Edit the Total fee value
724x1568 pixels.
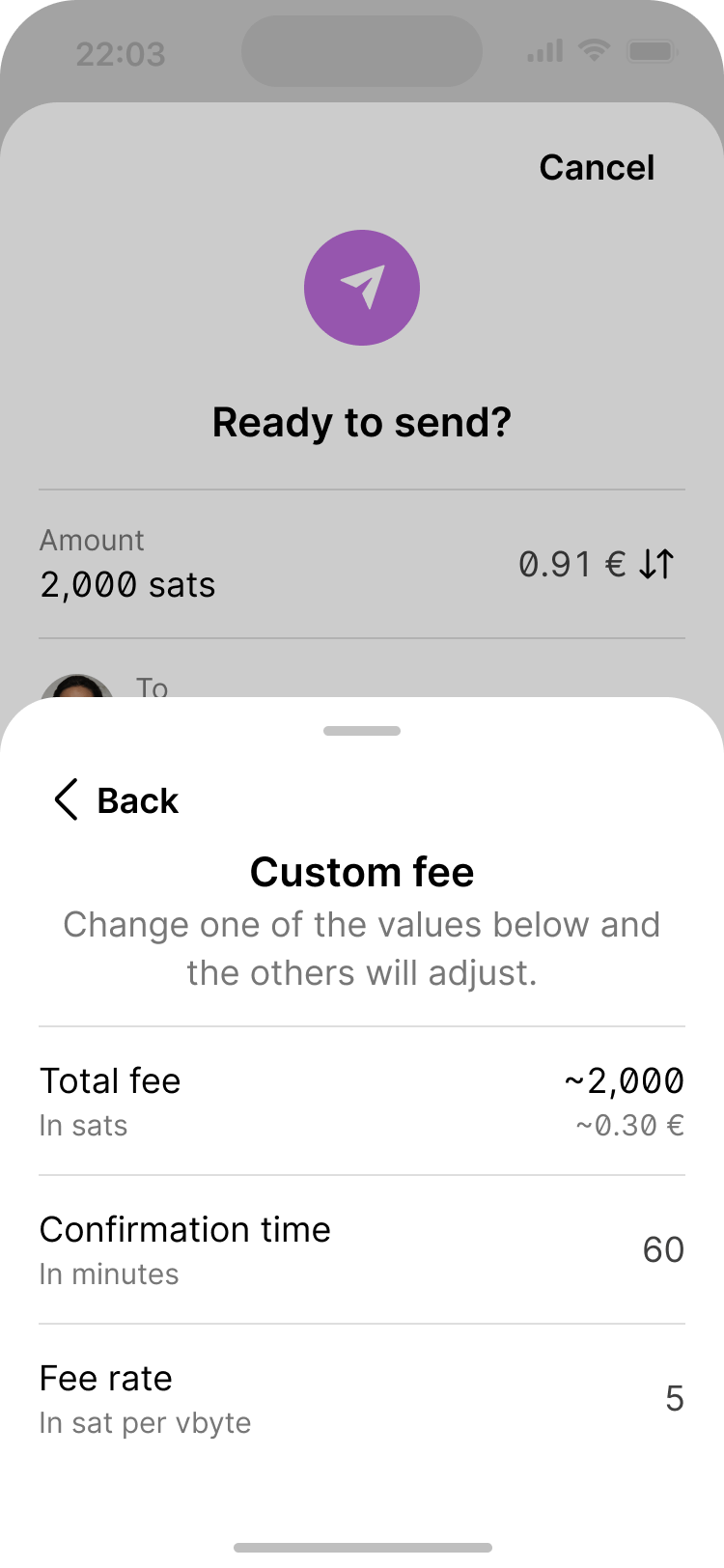(625, 1081)
